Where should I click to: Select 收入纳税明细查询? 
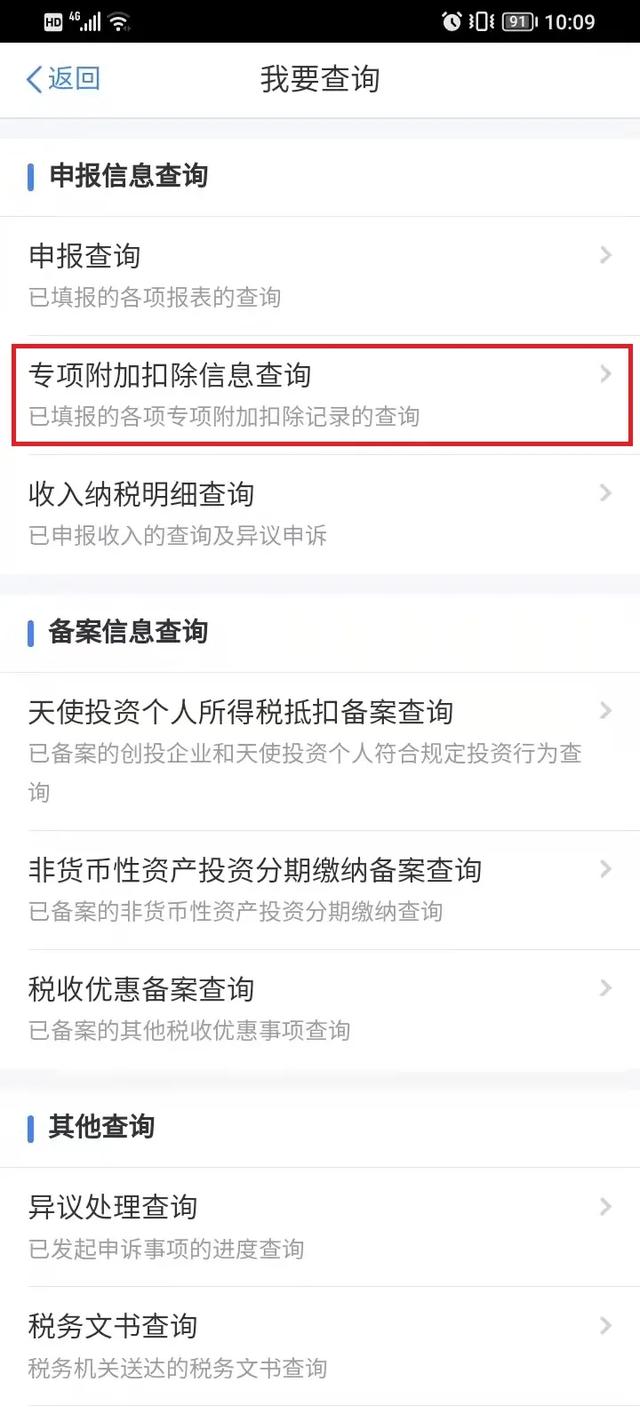[320, 514]
